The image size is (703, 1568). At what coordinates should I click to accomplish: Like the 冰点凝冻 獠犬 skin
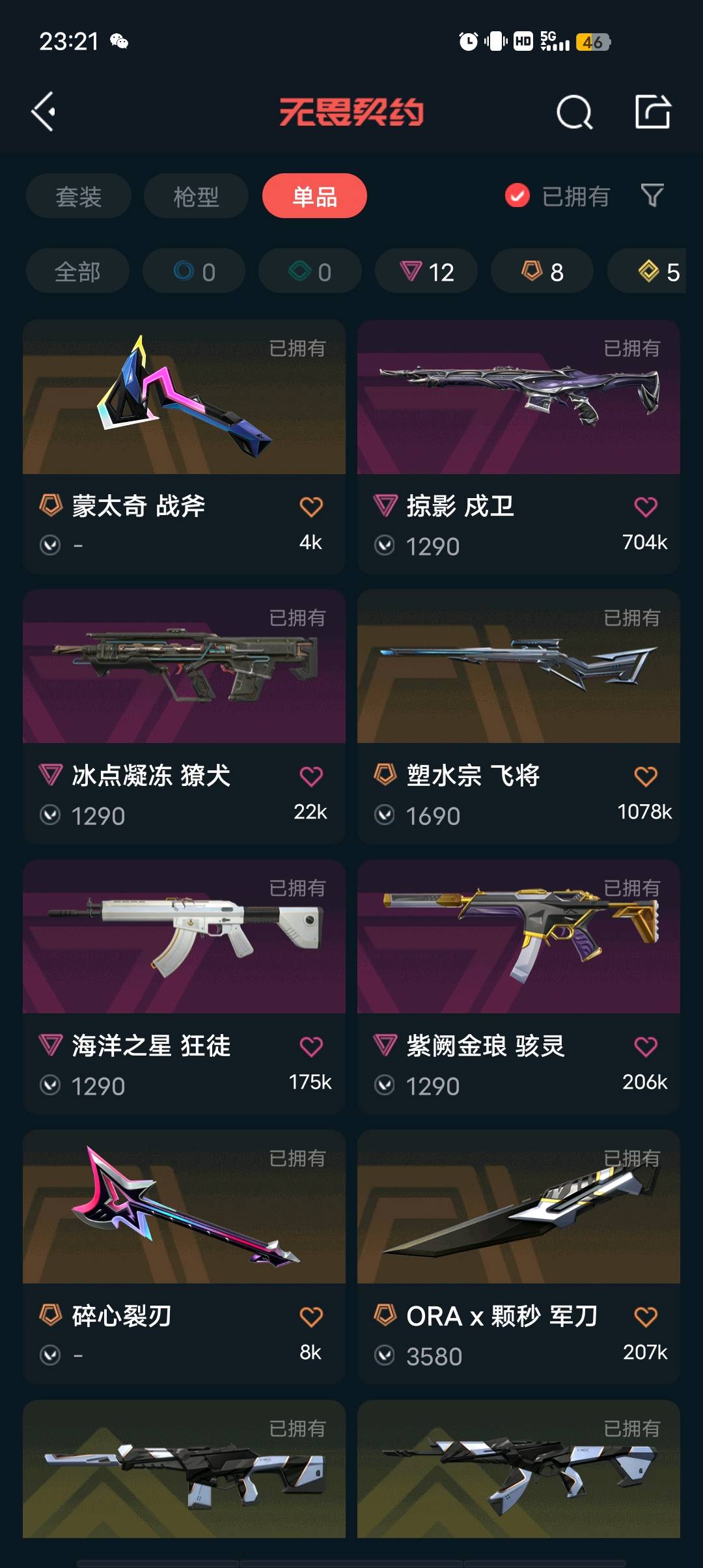point(311,776)
